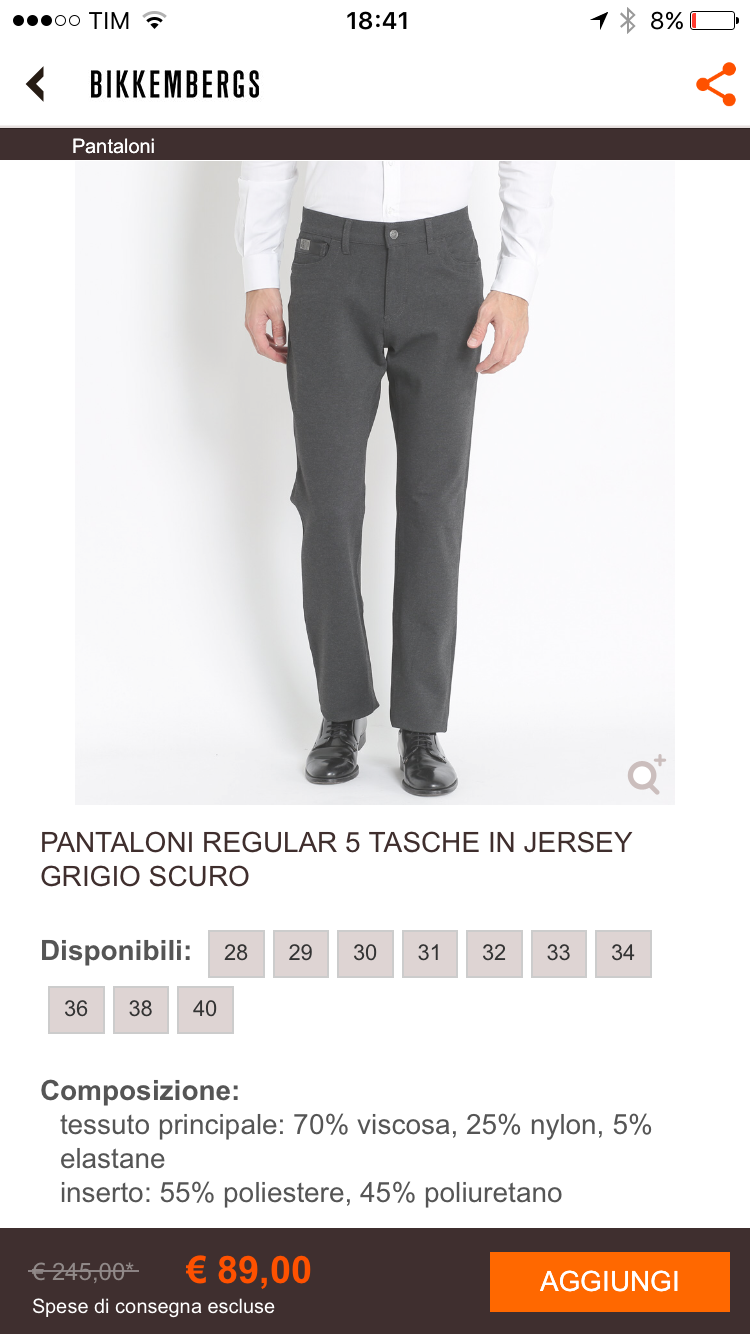This screenshot has height=1334, width=750.
Task: Select size 40
Action: coord(205,1009)
